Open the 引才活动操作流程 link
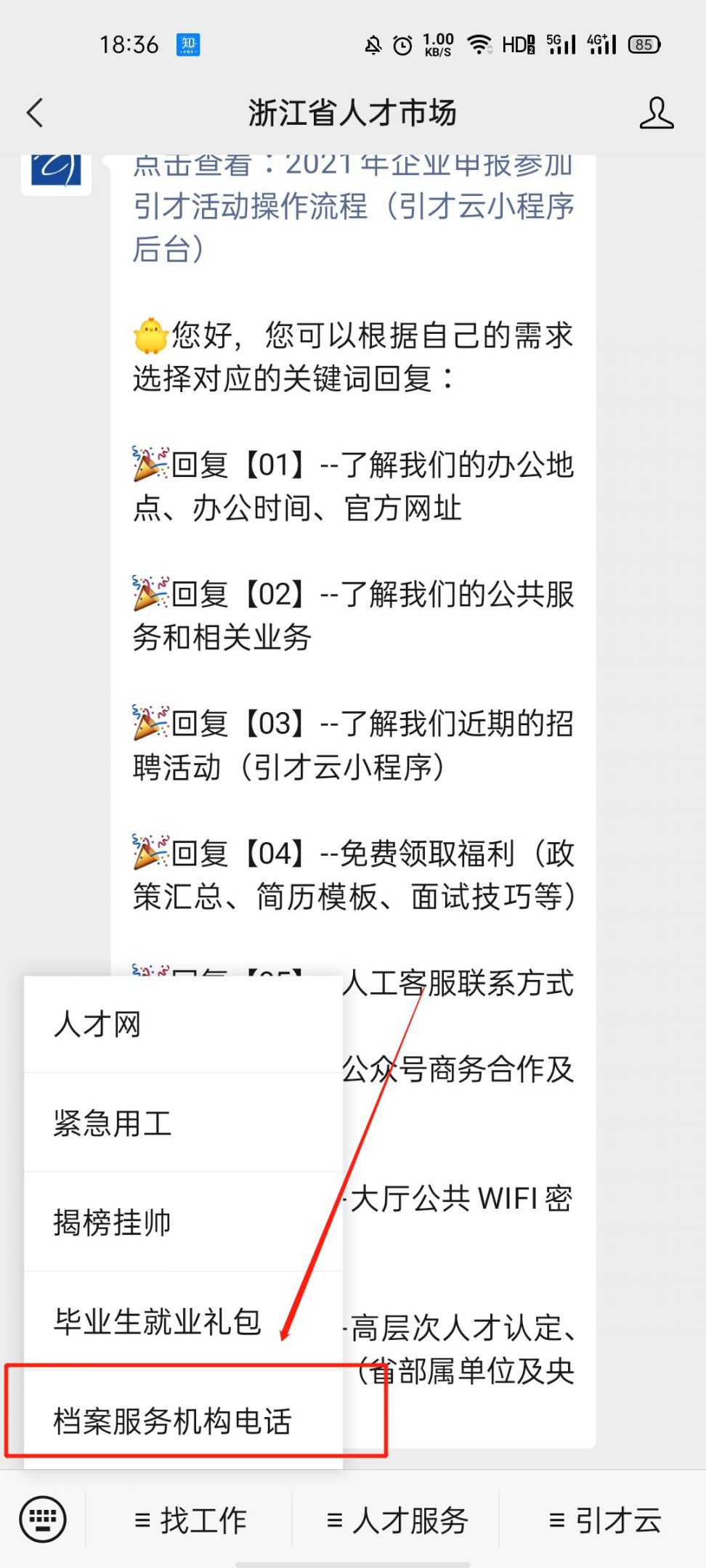 tap(353, 206)
